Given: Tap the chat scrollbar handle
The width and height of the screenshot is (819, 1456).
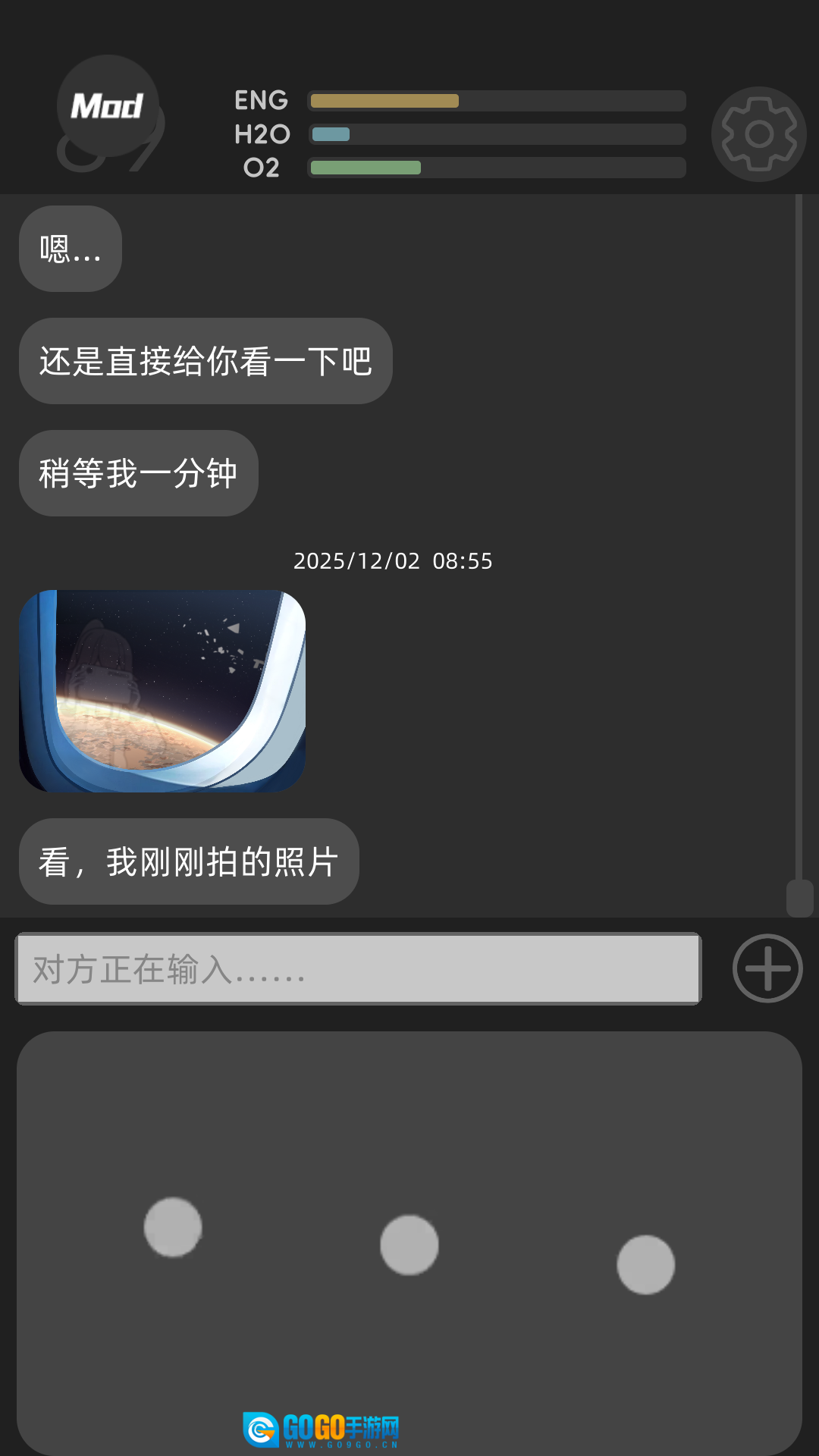Looking at the screenshot, I should [x=799, y=898].
